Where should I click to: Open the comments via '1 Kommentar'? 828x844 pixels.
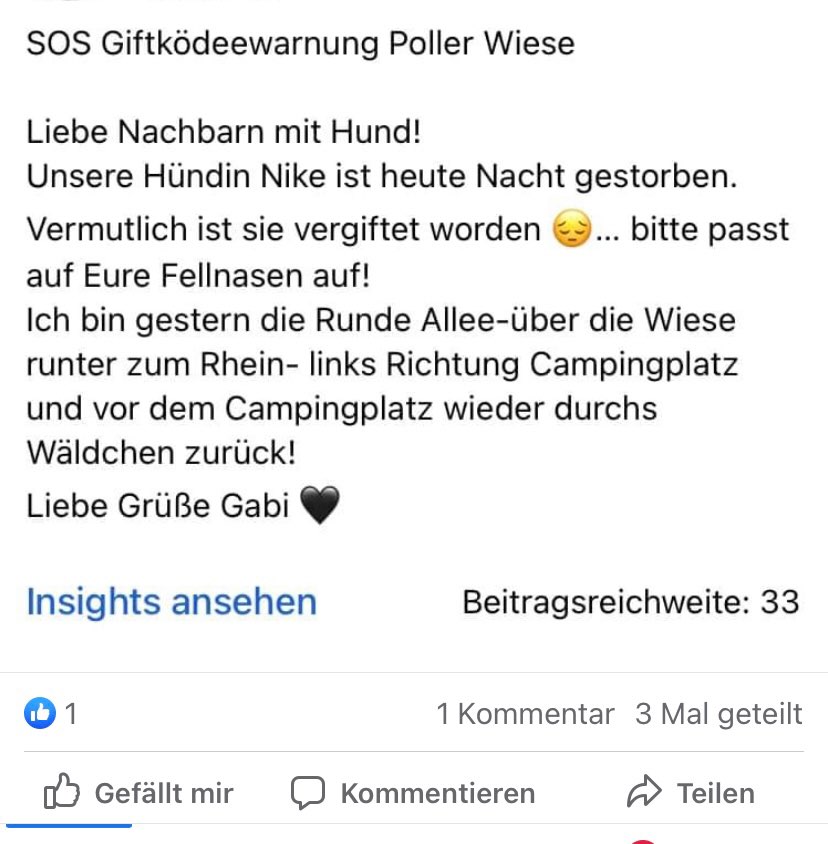point(526,714)
